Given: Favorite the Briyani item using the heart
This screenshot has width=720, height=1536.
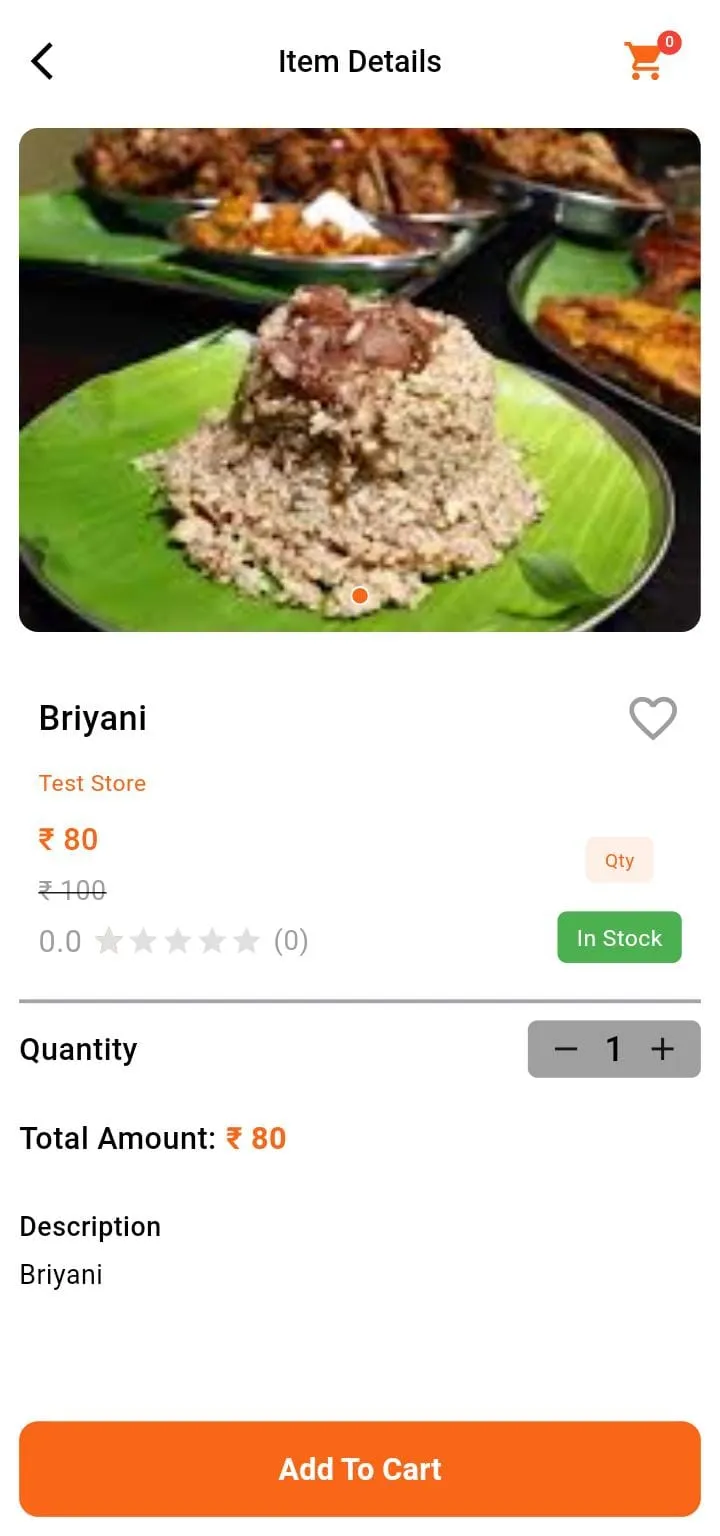Looking at the screenshot, I should point(653,718).
